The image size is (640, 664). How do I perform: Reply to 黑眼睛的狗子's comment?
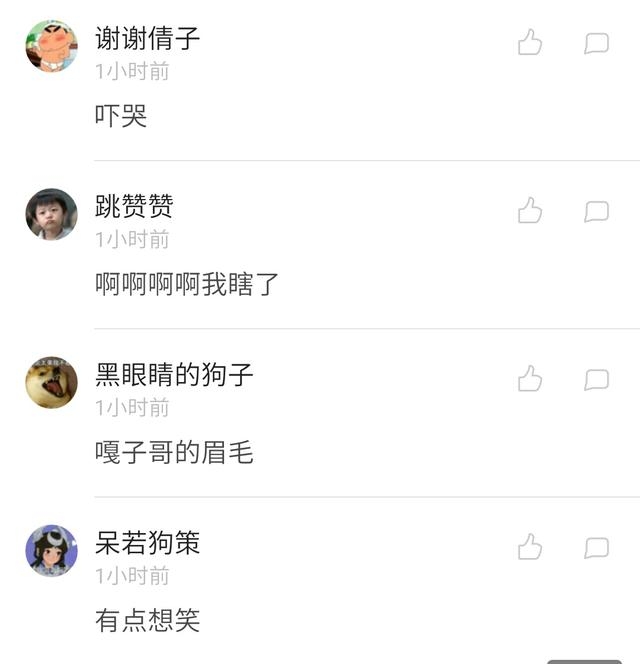(597, 379)
